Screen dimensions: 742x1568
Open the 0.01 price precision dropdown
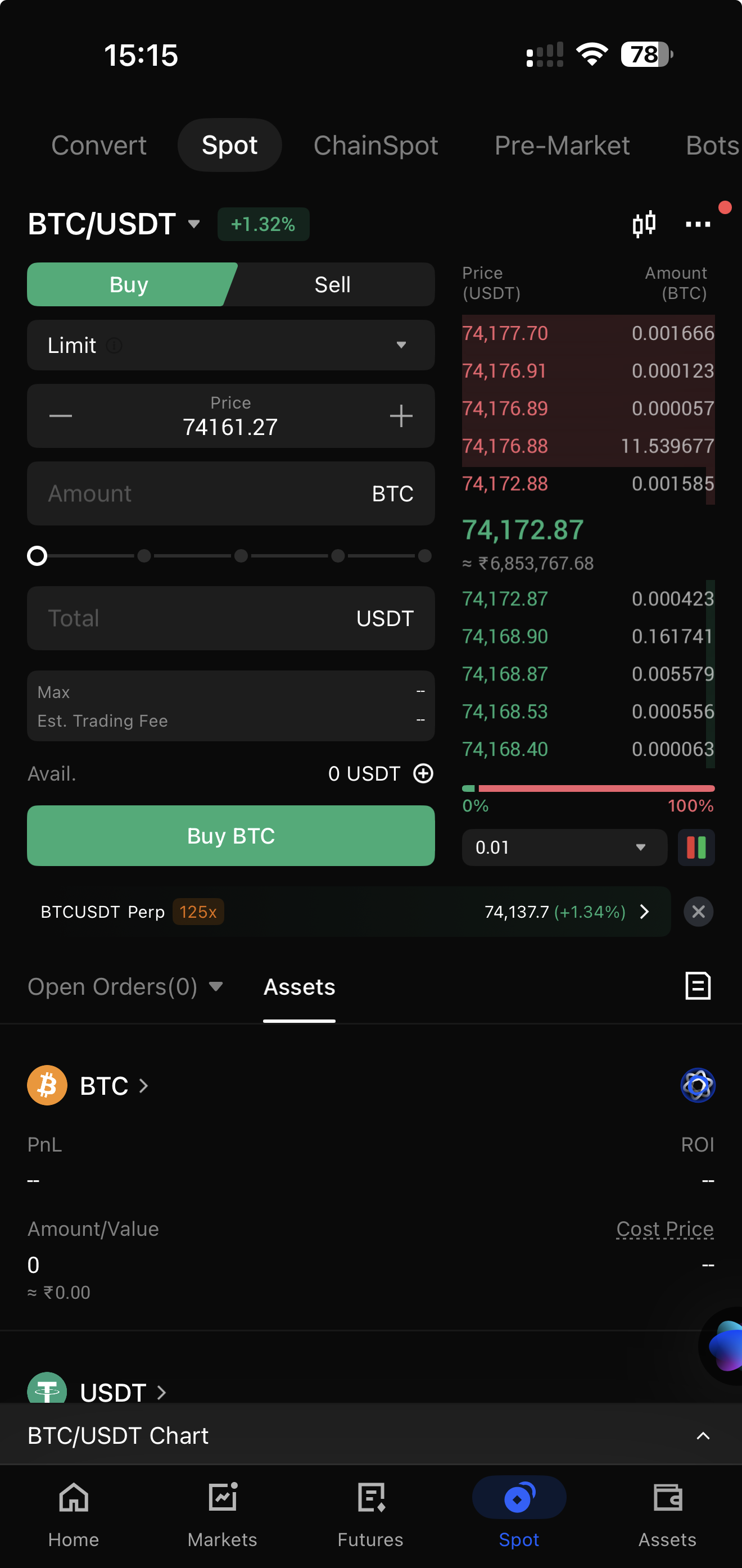coord(564,848)
